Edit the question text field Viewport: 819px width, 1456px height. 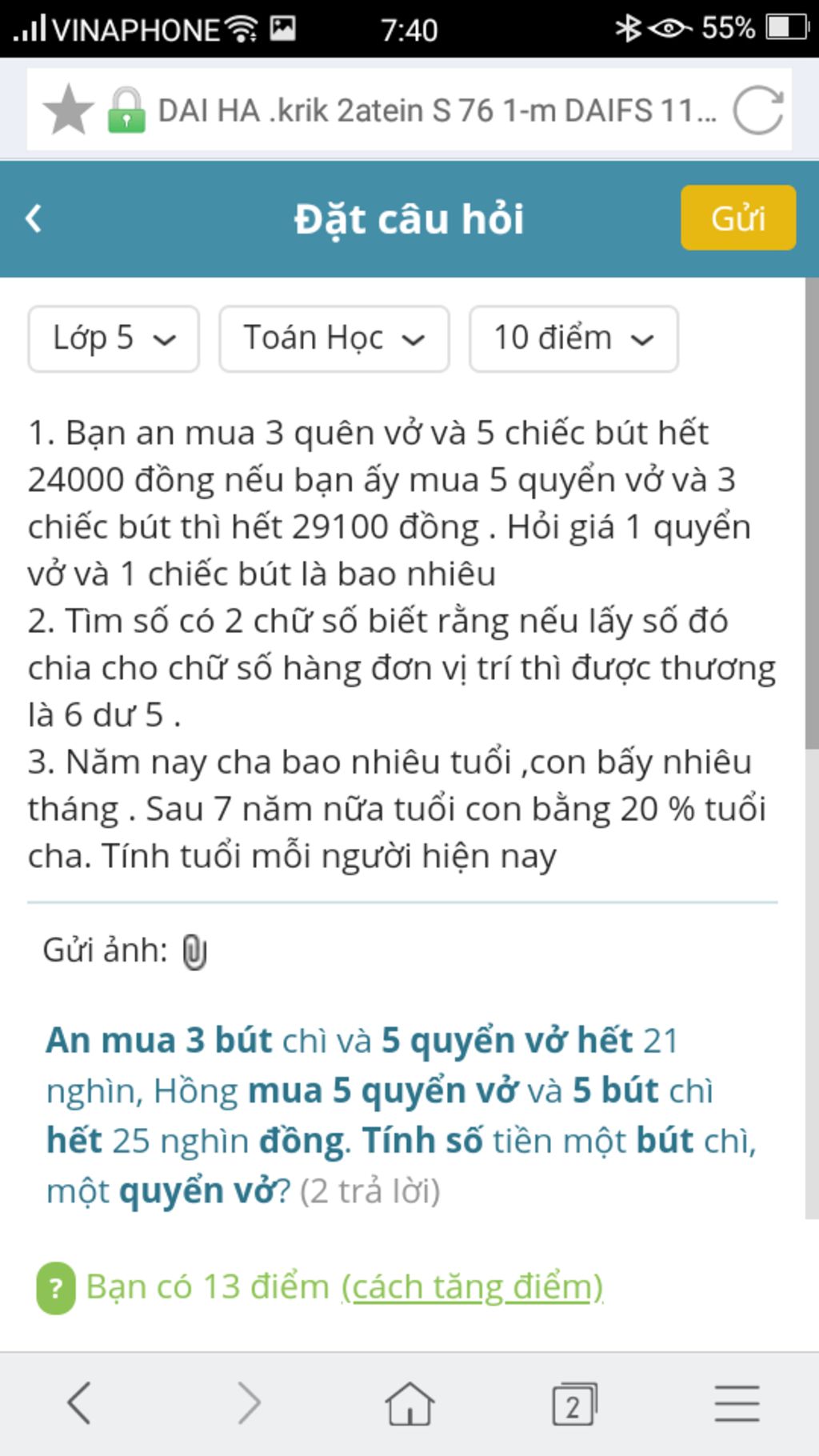point(400,643)
